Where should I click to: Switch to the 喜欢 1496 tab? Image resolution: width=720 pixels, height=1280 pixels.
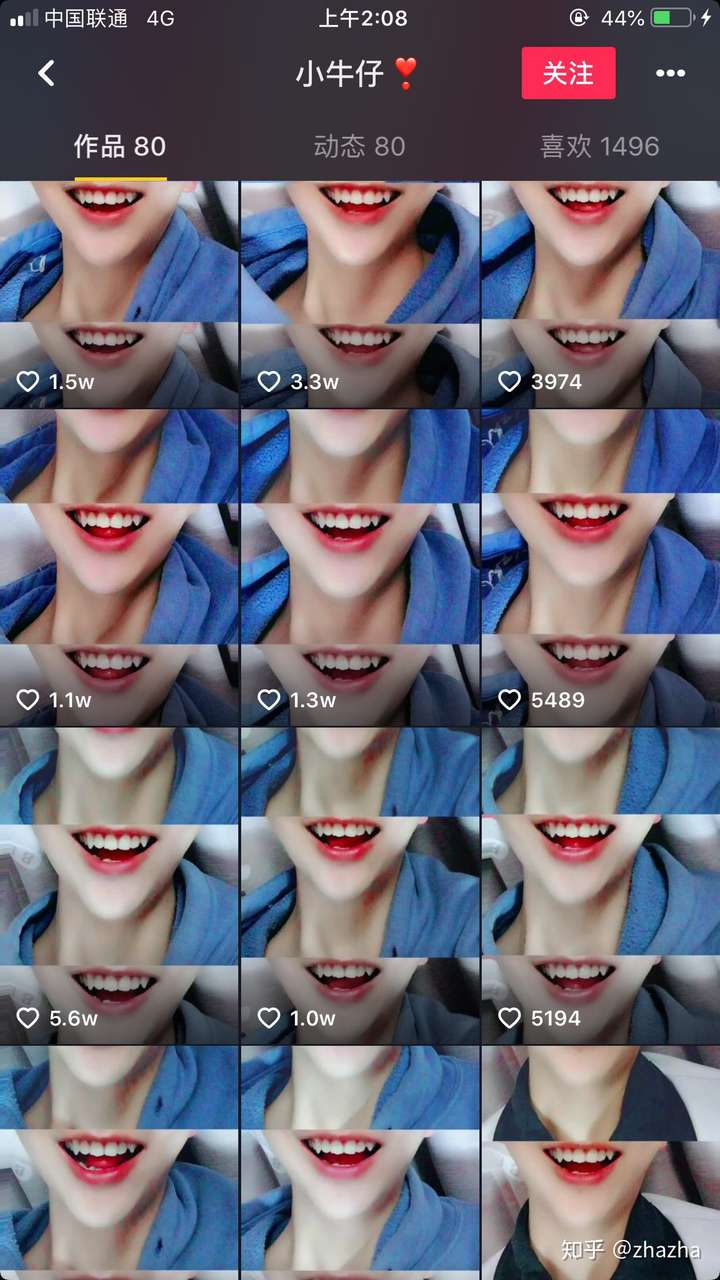click(x=599, y=146)
